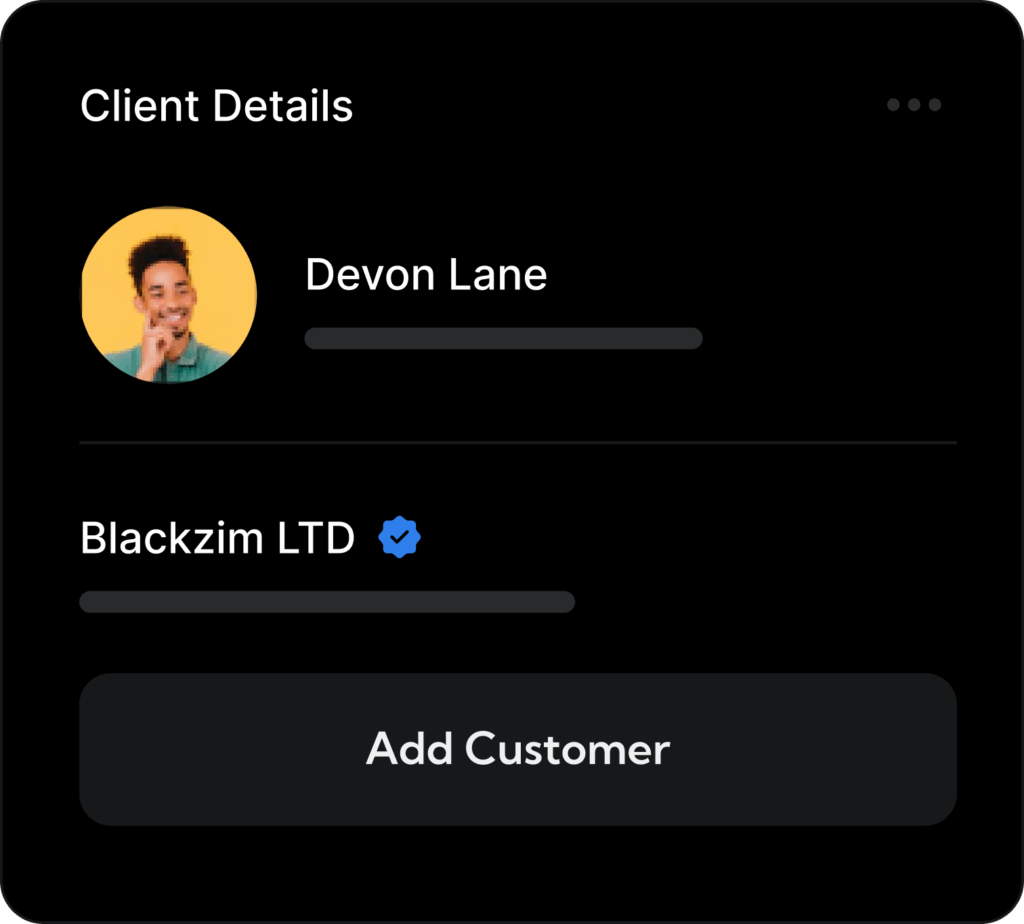Open Devon Lane's profile picture
The height and width of the screenshot is (924, 1024).
pos(169,295)
